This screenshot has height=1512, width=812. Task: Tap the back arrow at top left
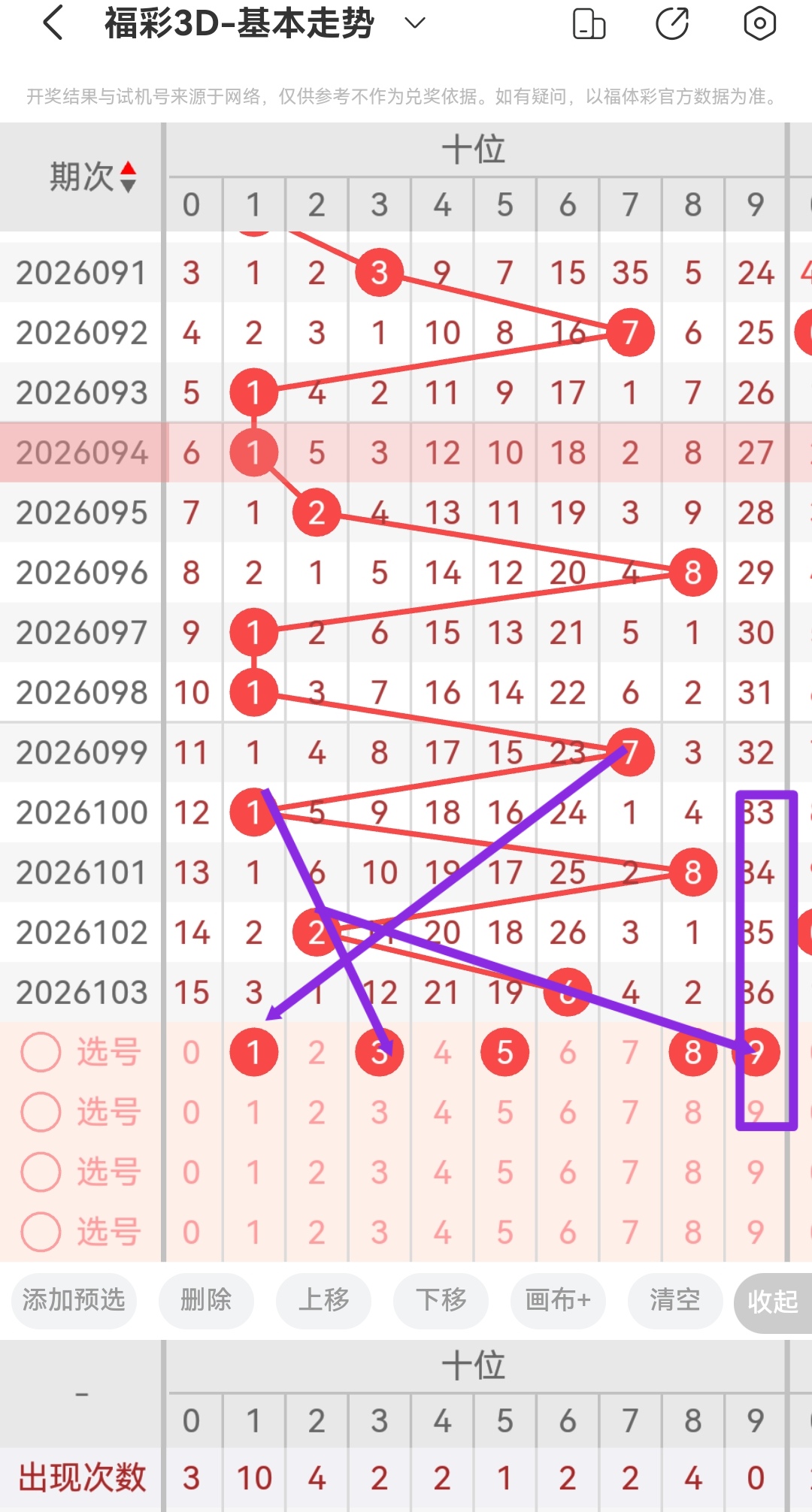(51, 23)
